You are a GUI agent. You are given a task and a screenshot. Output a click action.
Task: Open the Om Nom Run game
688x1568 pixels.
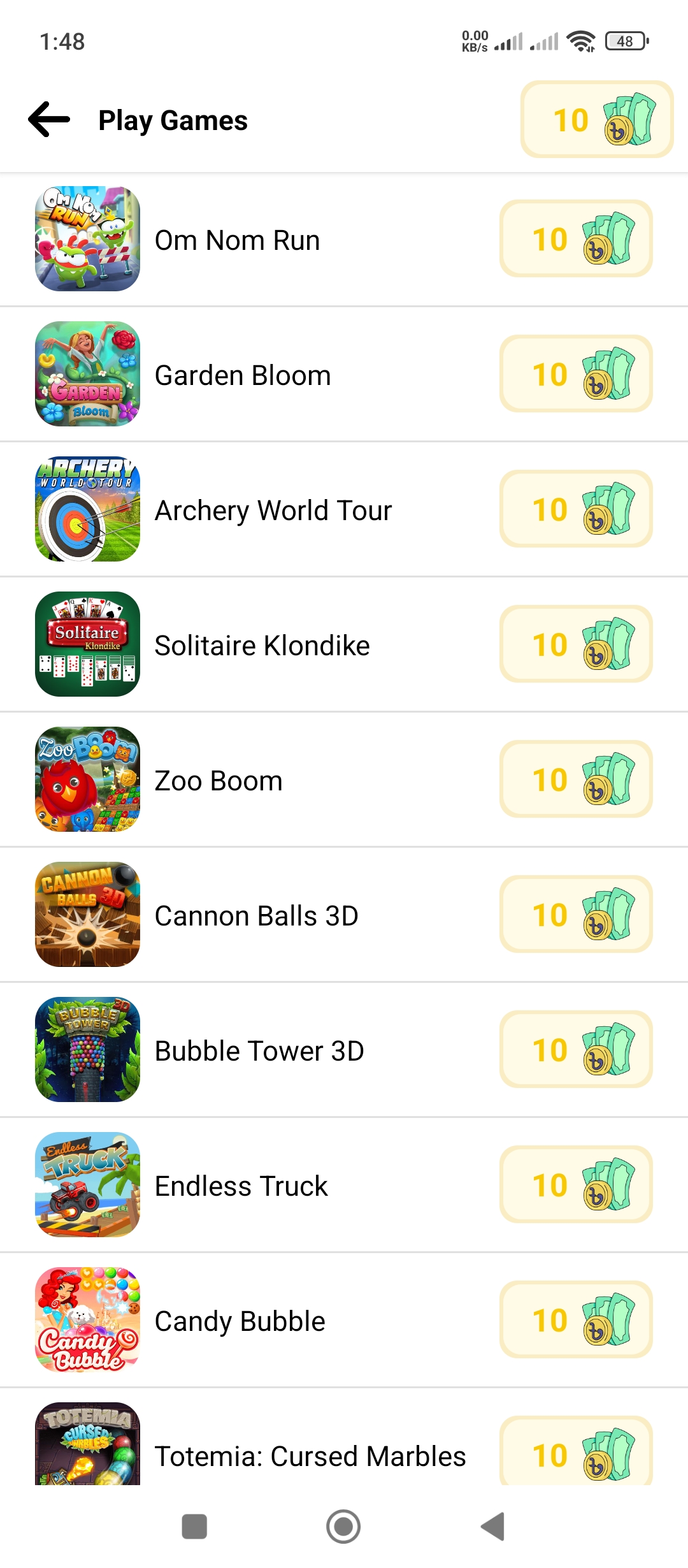tap(344, 240)
